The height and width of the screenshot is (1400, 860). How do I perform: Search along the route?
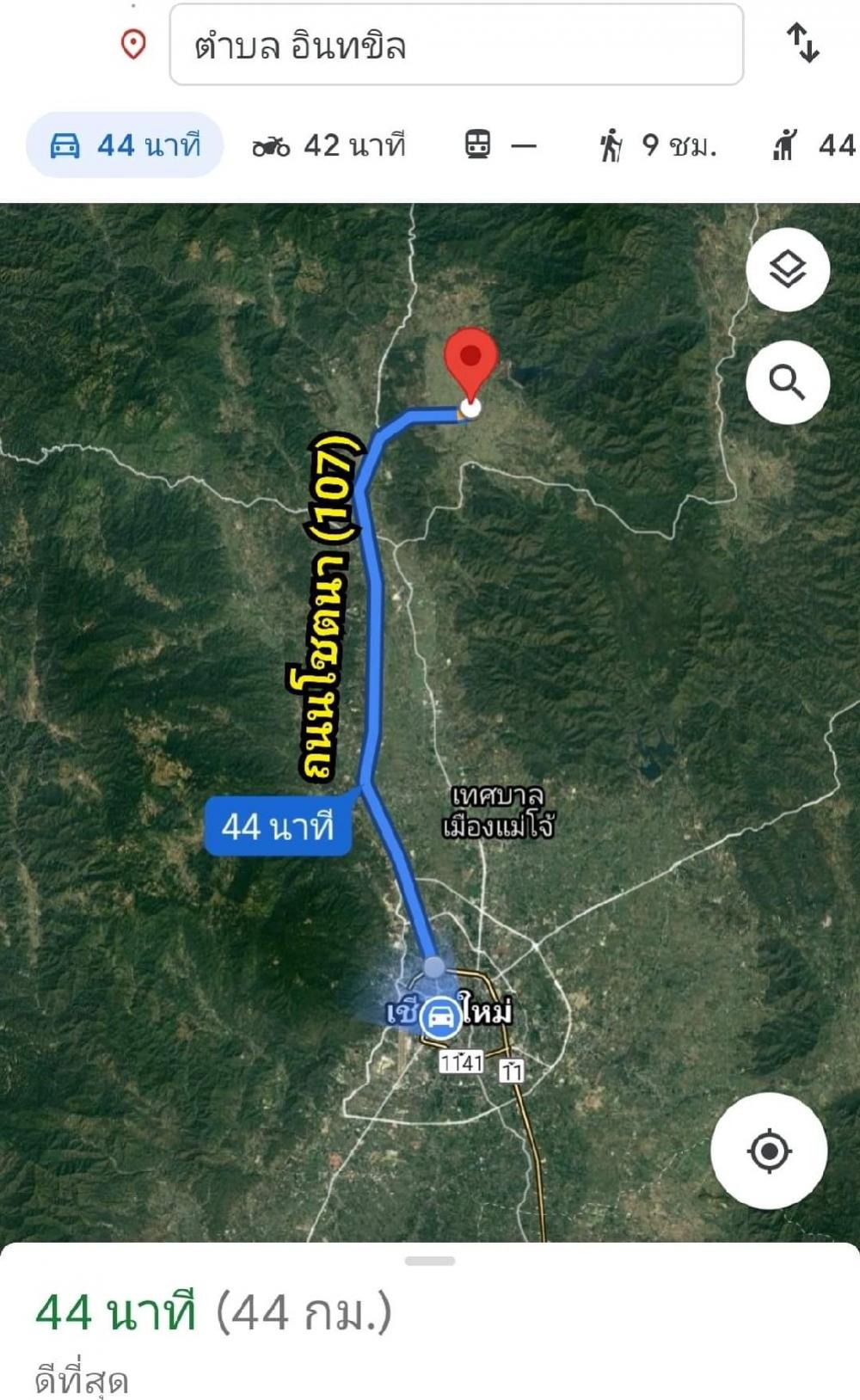pos(788,382)
